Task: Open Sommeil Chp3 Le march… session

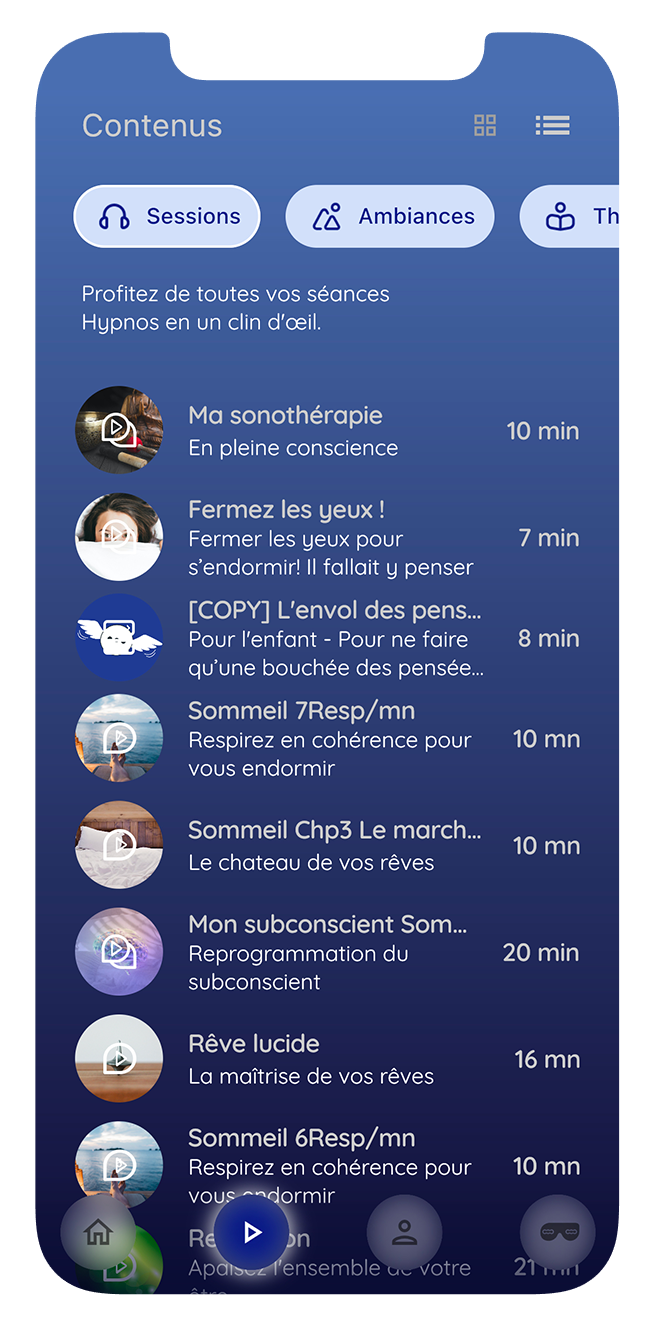Action: 328,845
